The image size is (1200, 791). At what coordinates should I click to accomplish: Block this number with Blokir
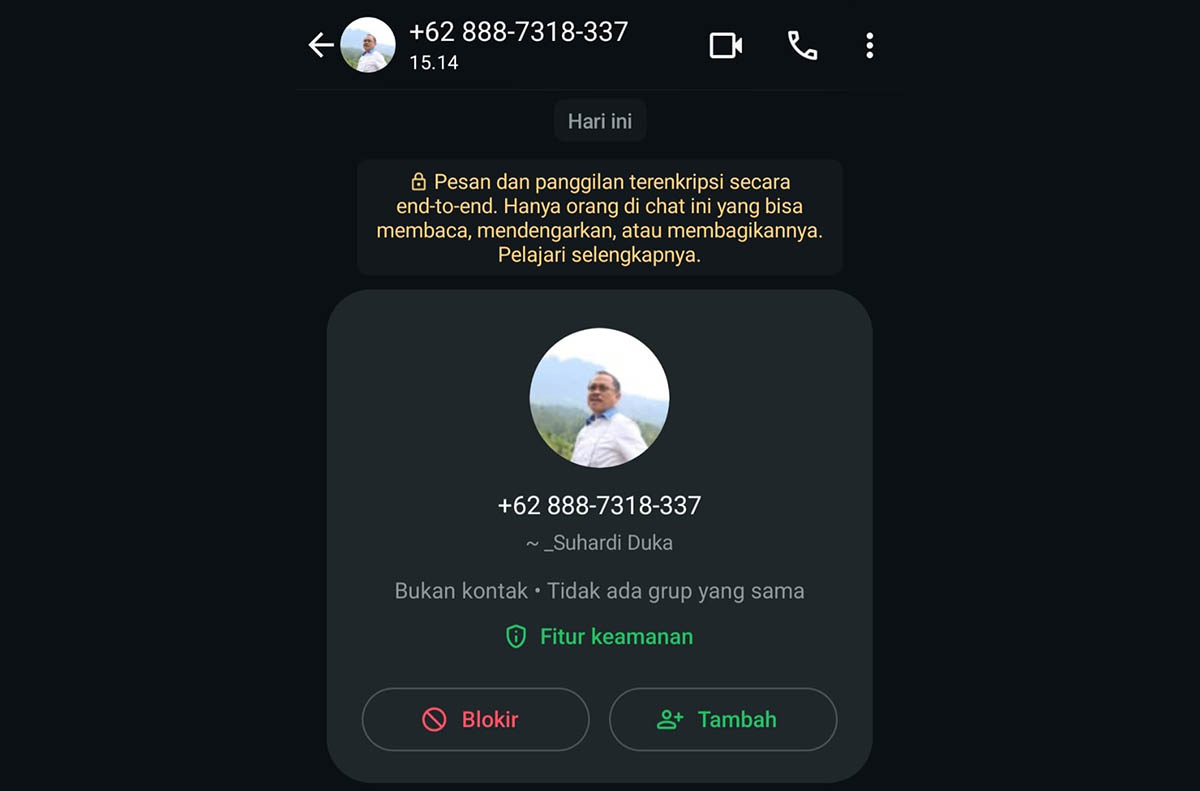[475, 719]
